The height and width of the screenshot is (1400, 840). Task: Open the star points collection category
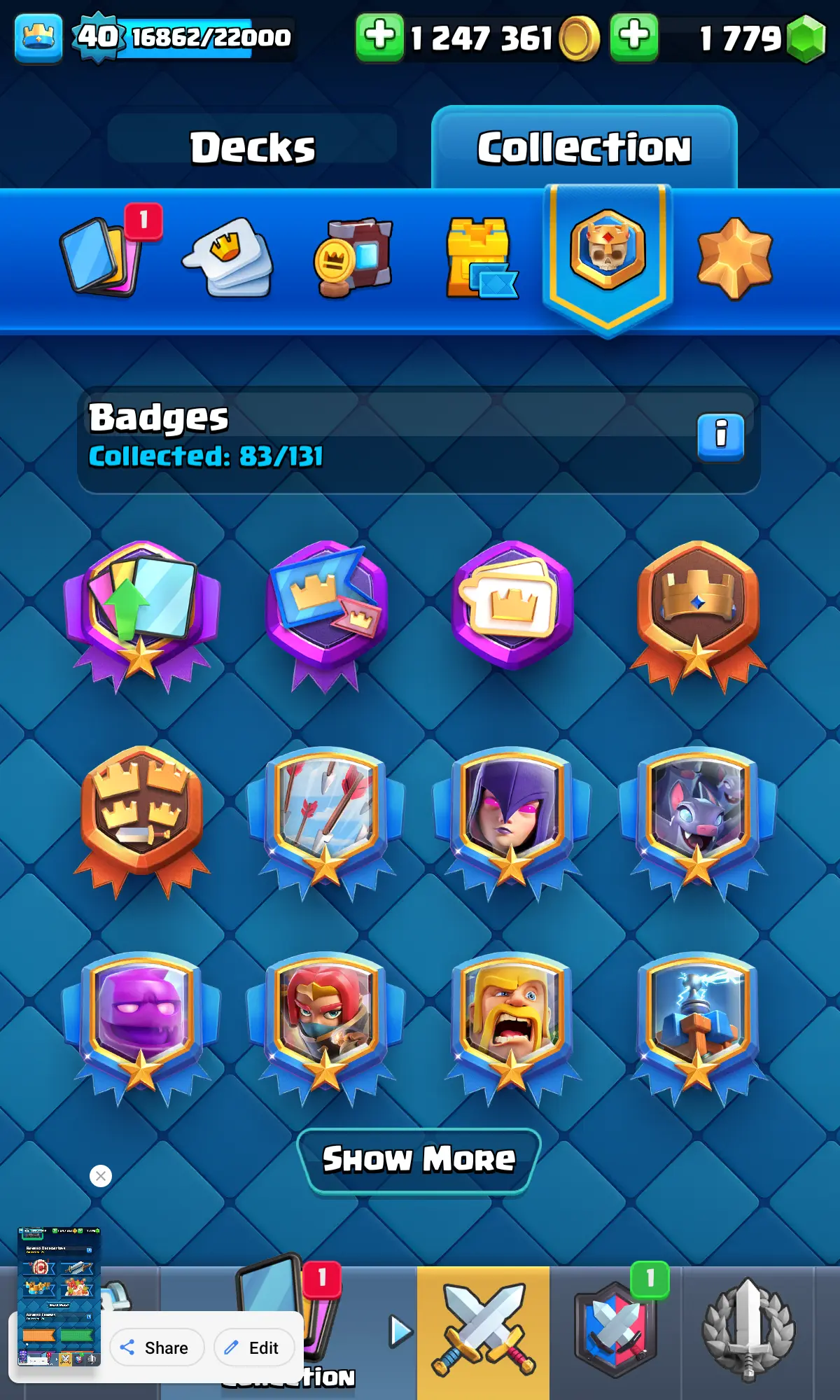click(734, 258)
